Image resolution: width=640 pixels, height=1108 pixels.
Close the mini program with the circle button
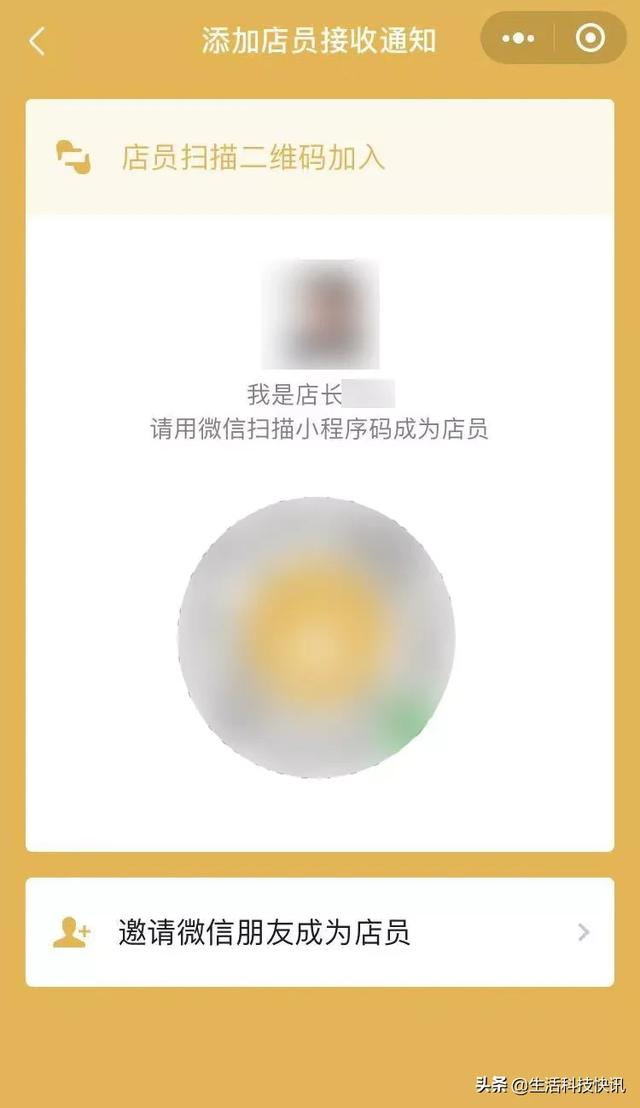pos(591,38)
